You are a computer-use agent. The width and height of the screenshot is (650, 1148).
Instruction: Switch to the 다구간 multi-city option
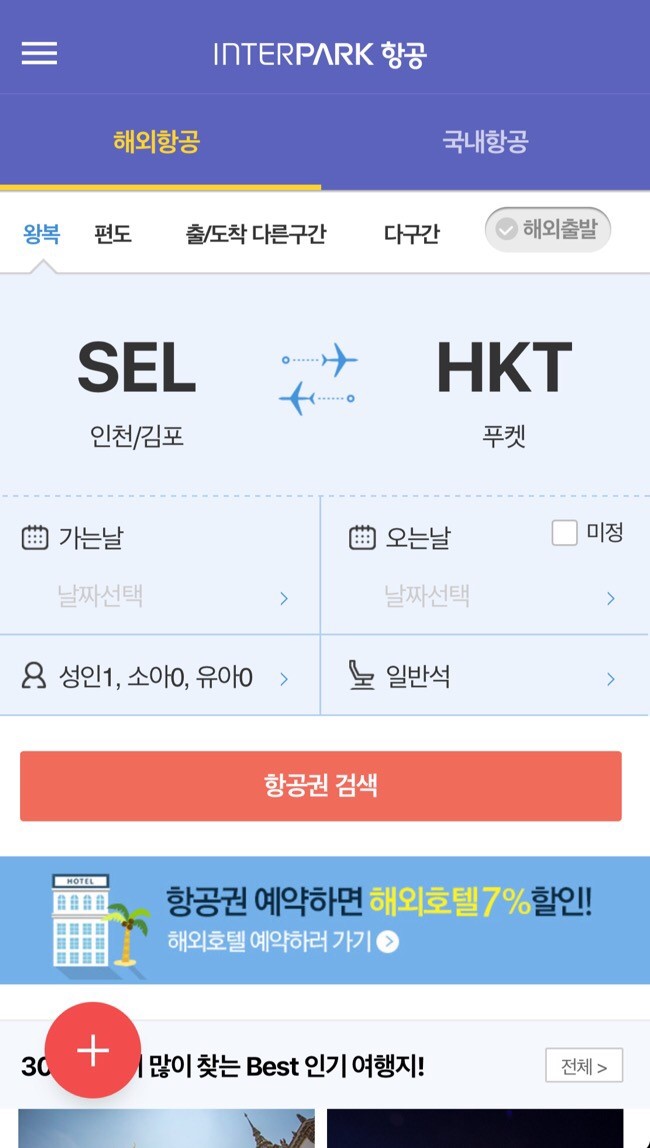pyautogui.click(x=411, y=234)
